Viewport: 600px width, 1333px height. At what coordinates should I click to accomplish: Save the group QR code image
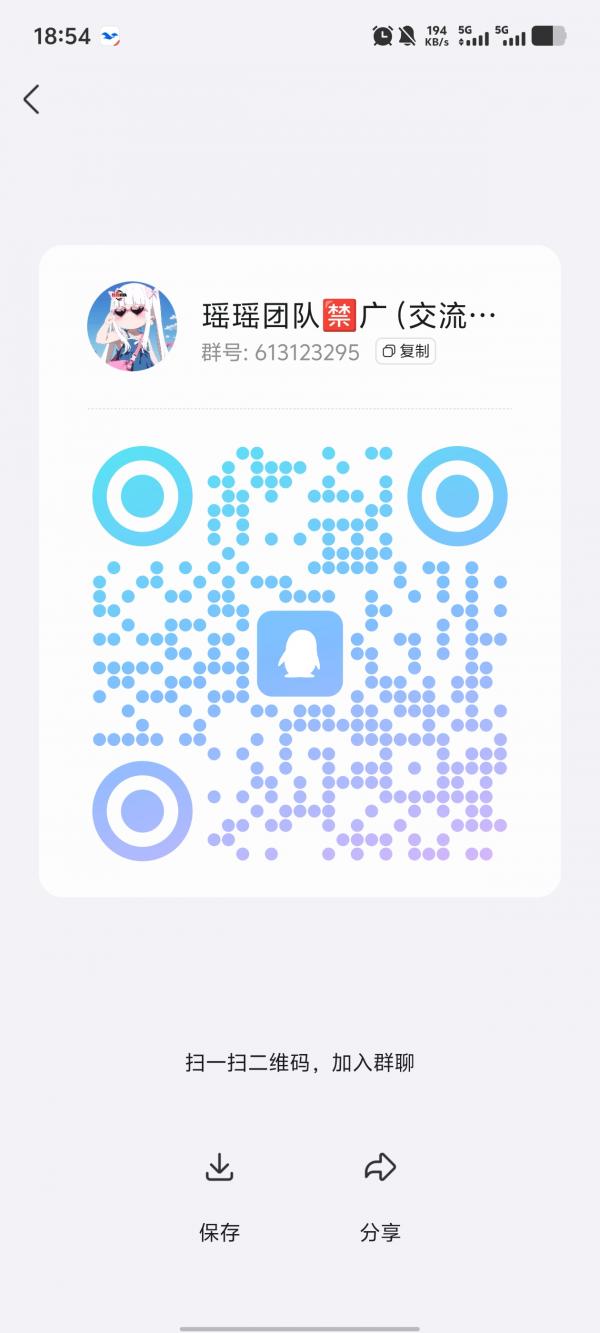coord(219,1196)
